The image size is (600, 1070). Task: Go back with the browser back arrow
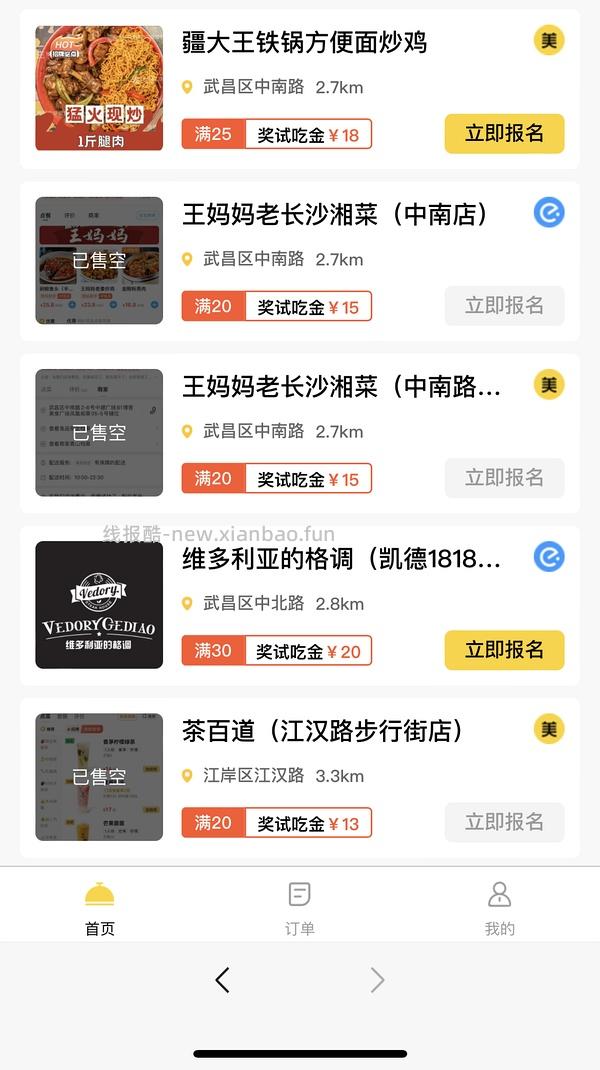[222, 980]
